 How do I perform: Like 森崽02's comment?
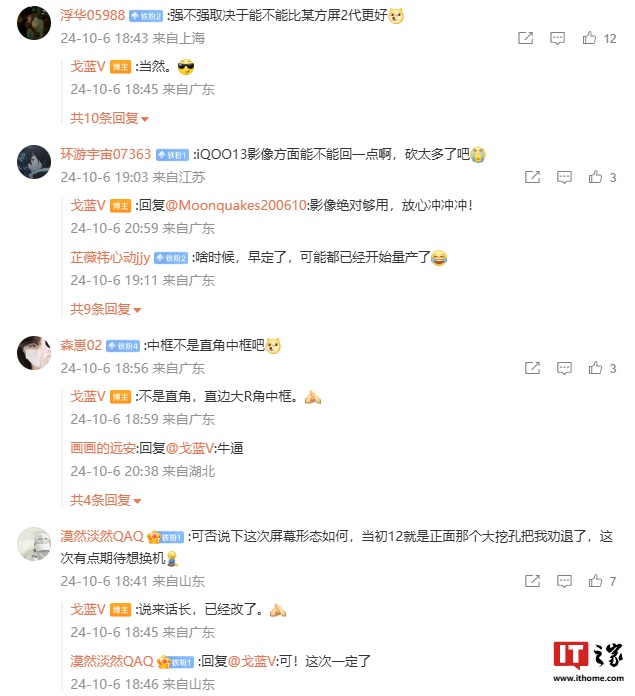click(x=593, y=369)
